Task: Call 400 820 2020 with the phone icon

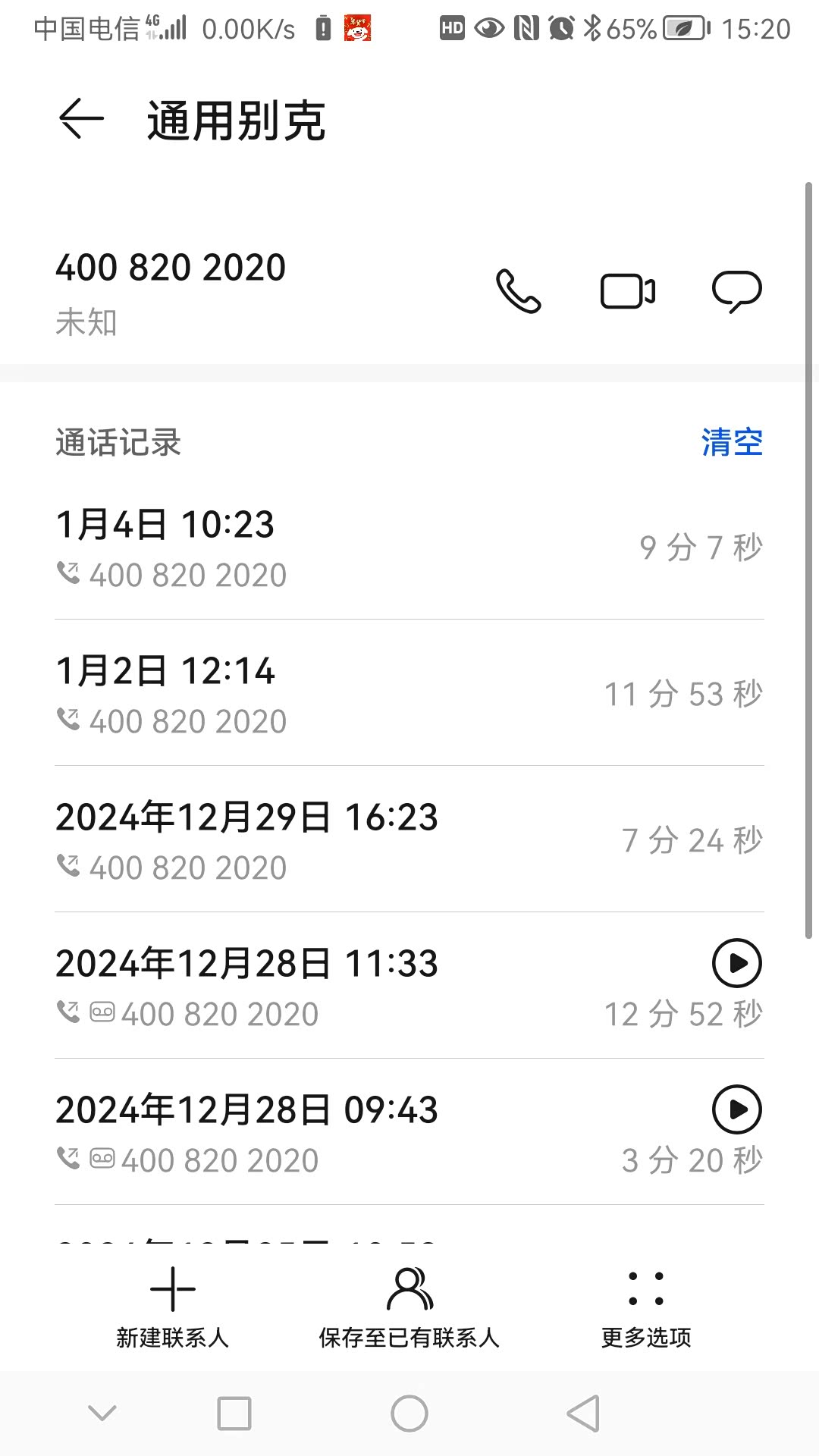Action: tap(519, 291)
